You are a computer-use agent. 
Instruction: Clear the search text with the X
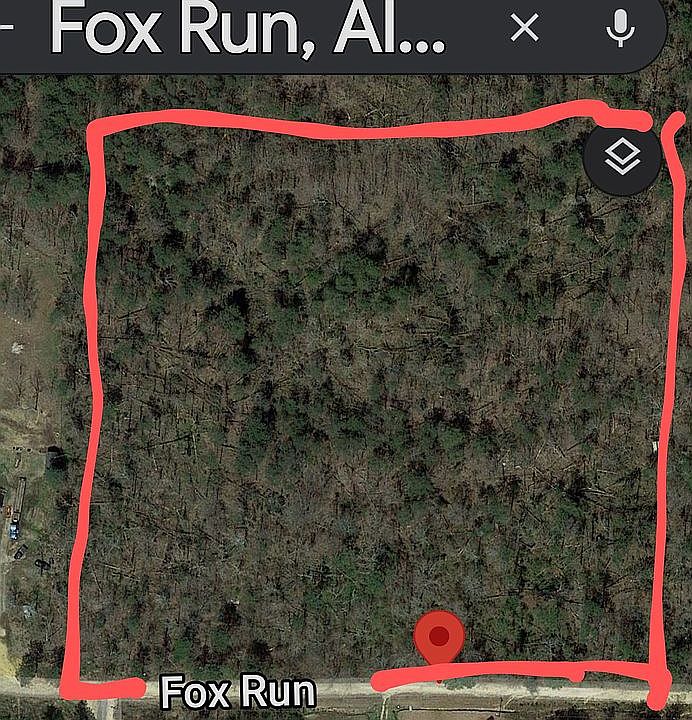point(524,28)
